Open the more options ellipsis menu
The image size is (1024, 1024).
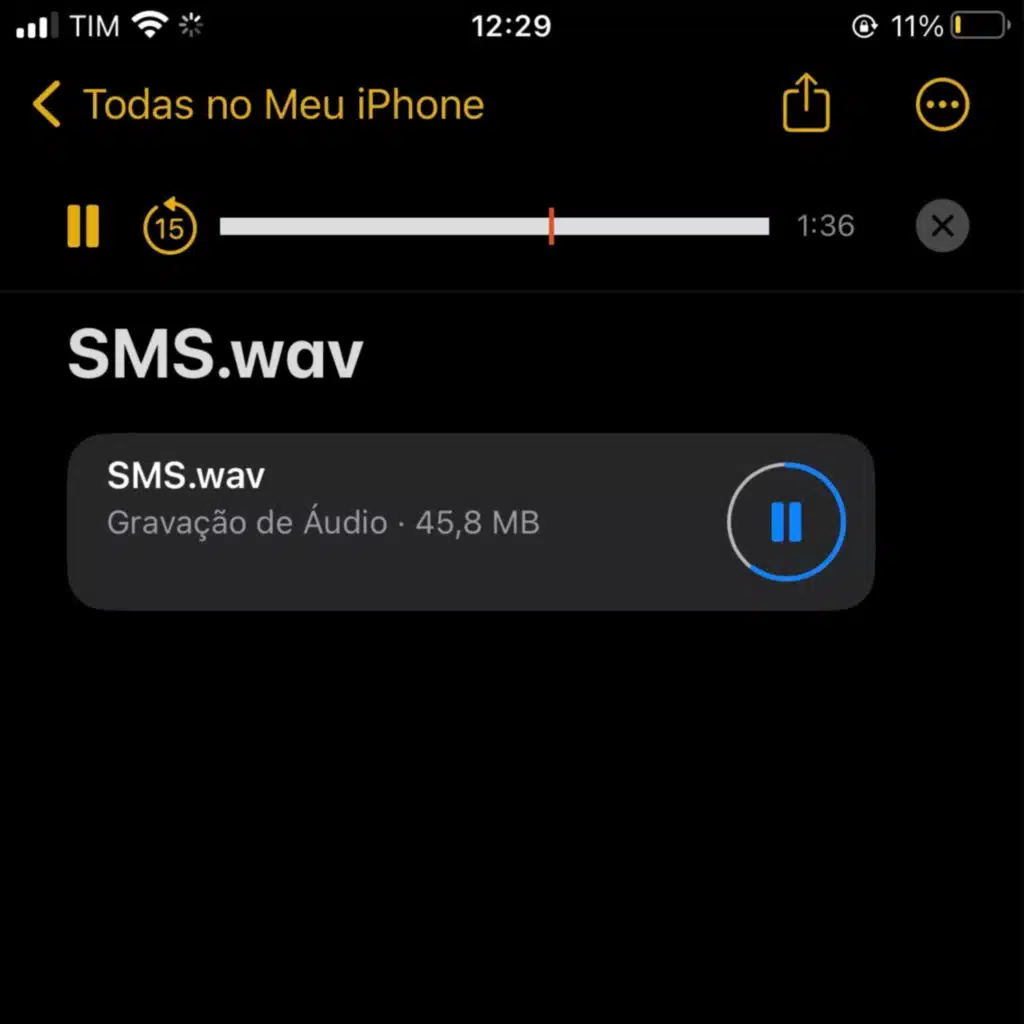942,105
